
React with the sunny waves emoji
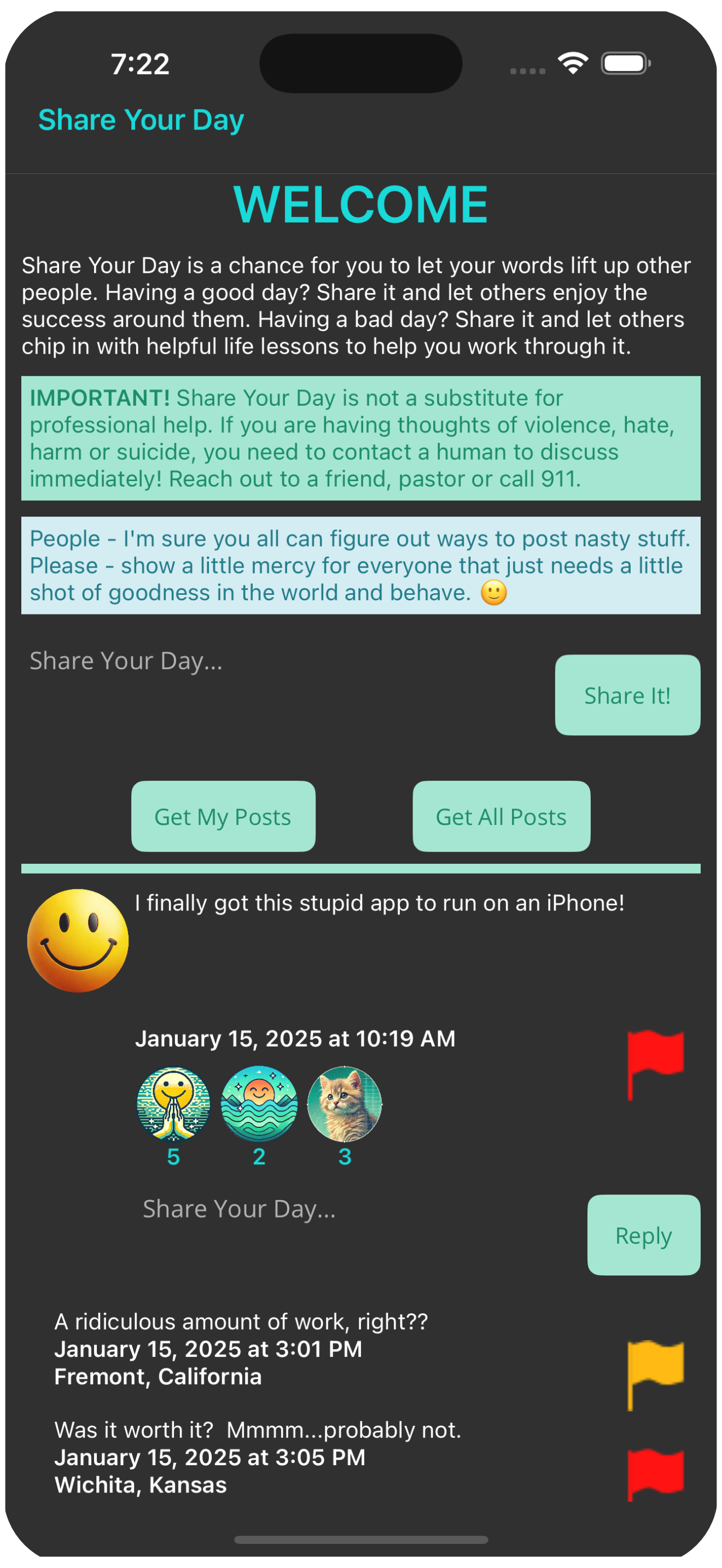pos(259,1104)
